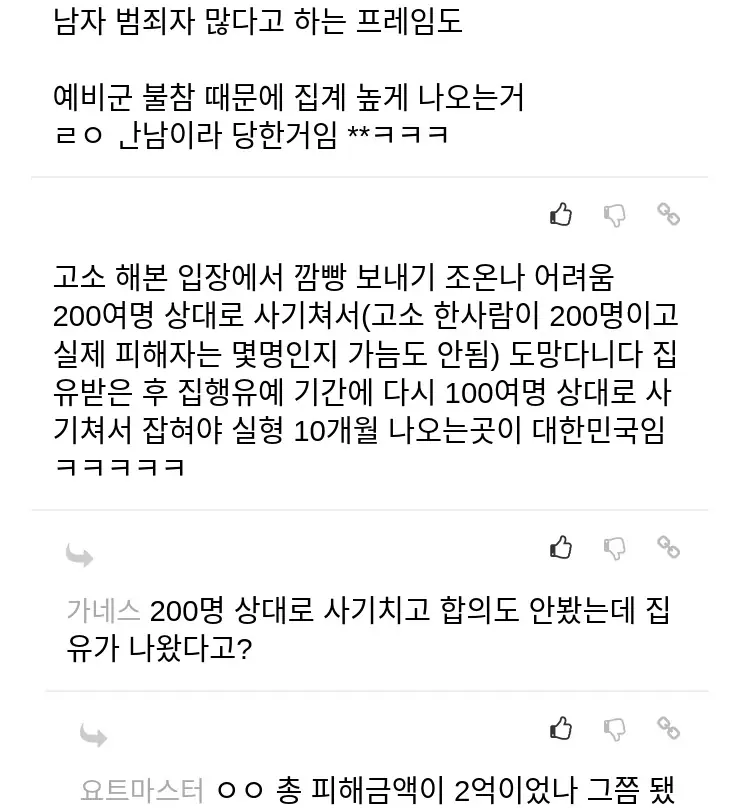Like 가네스's reply with thumbs up
740x808 pixels.
click(x=561, y=547)
